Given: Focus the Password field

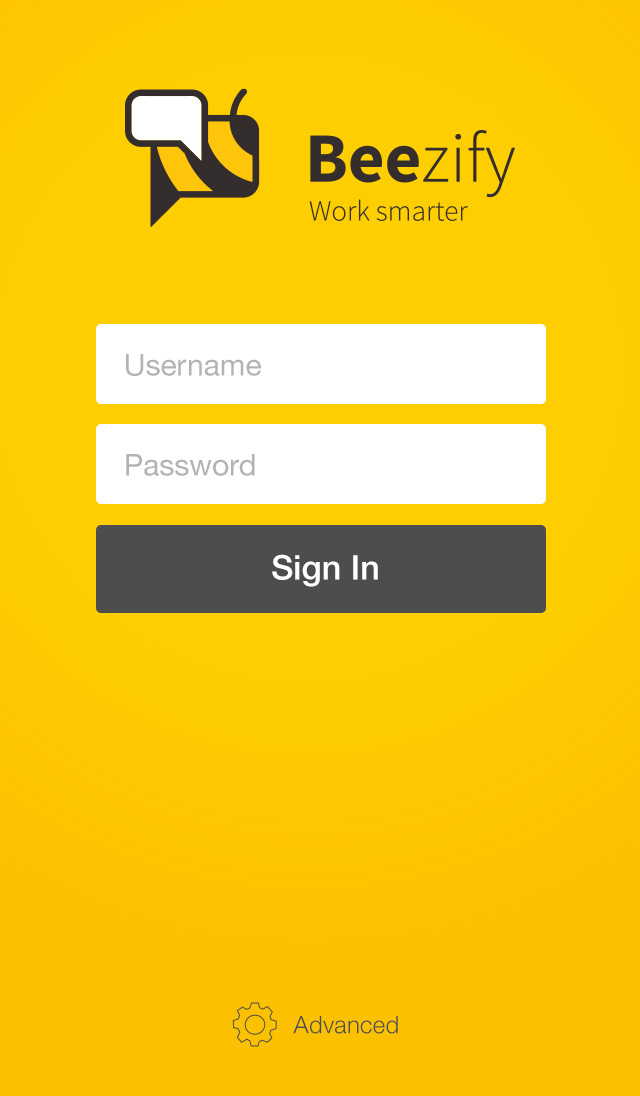Looking at the screenshot, I should pyautogui.click(x=320, y=464).
